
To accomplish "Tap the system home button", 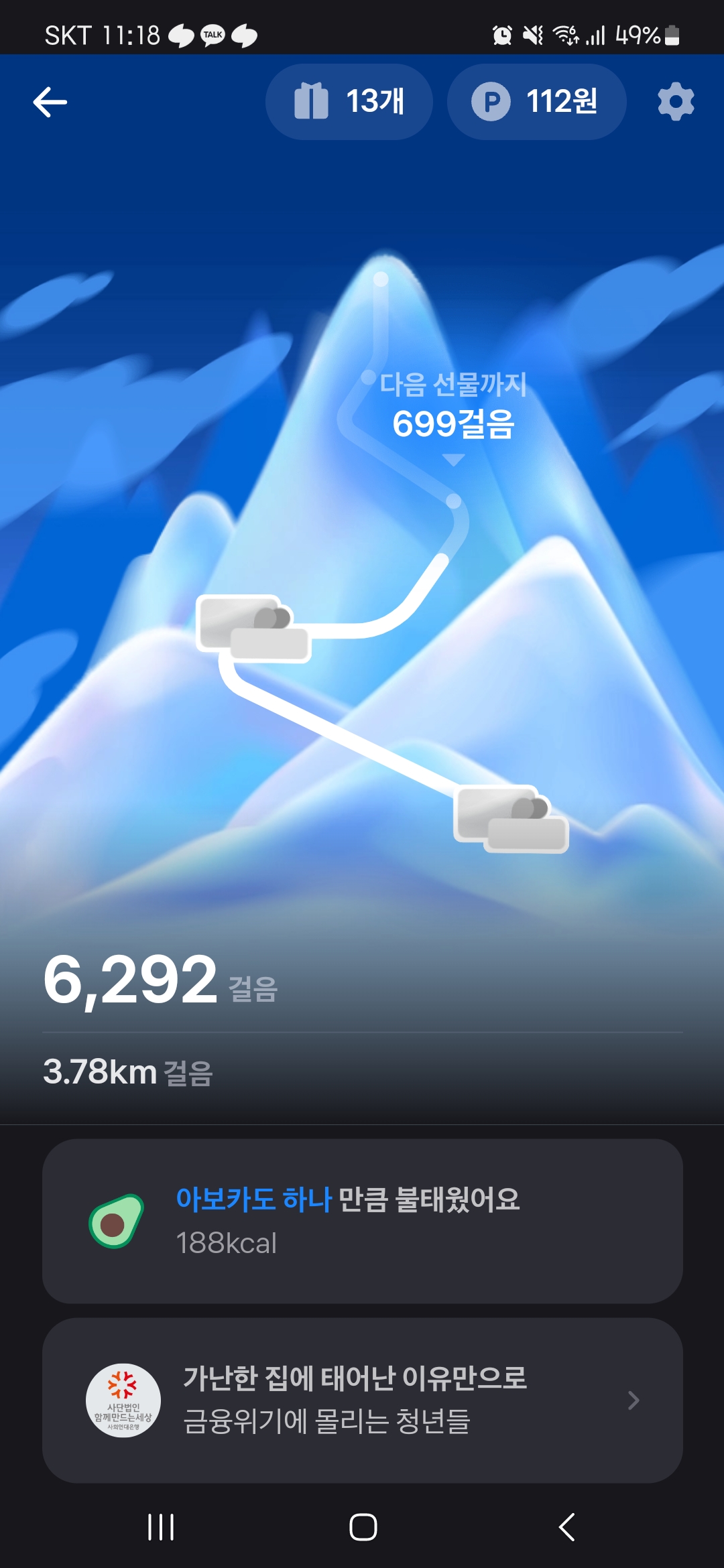I will point(363,1527).
